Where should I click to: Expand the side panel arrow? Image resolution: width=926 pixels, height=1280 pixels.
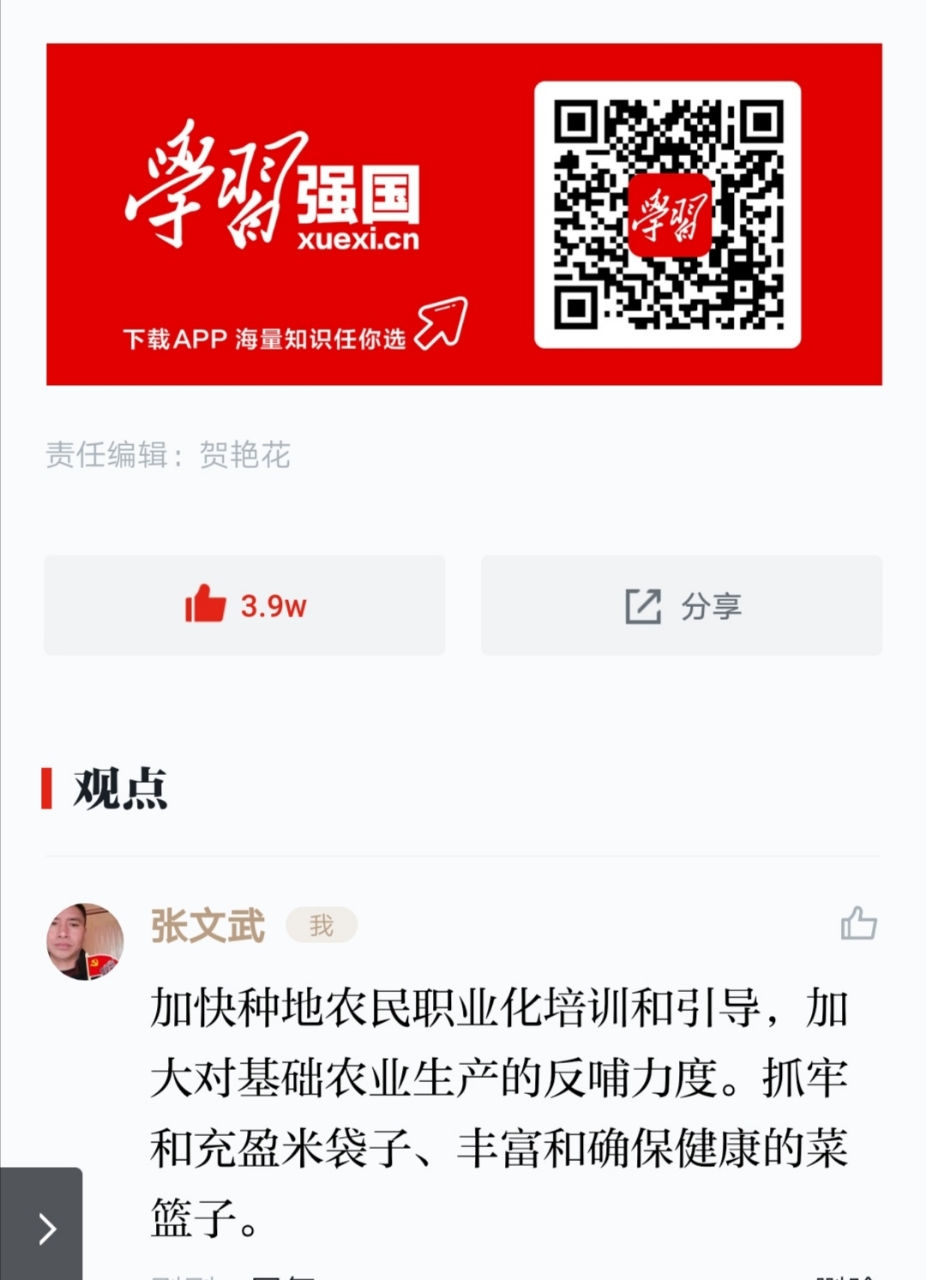(x=42, y=1227)
